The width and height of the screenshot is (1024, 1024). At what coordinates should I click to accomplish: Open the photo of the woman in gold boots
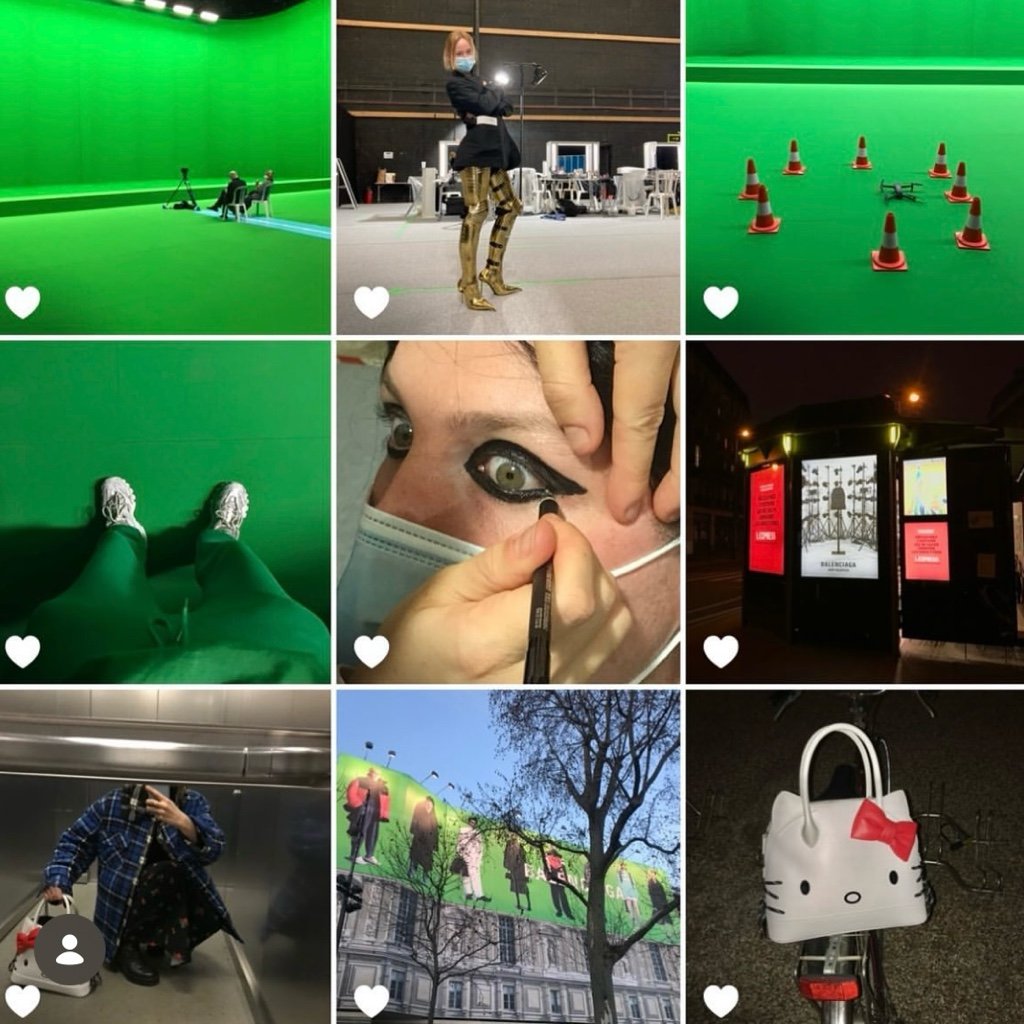(x=508, y=167)
